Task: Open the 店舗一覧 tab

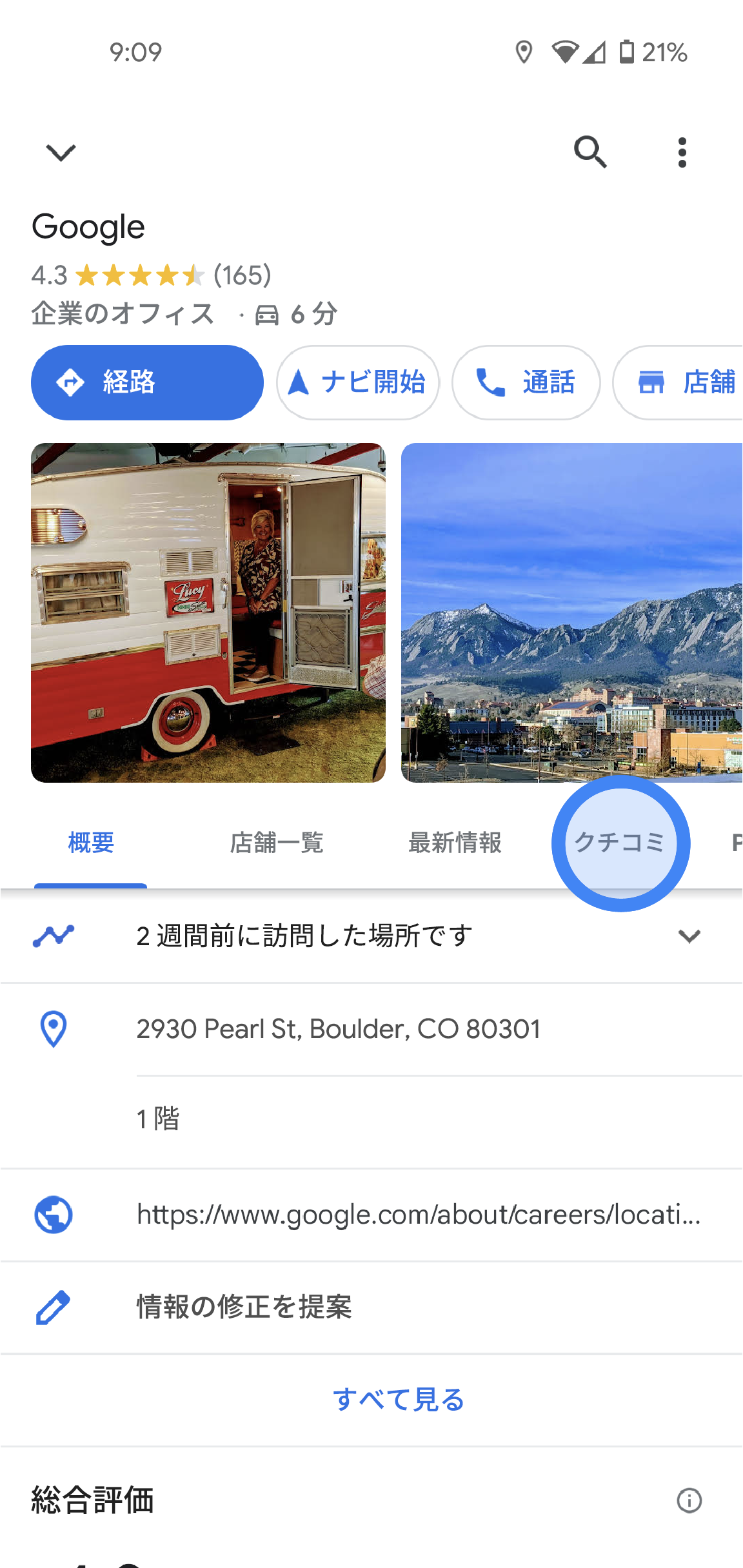Action: pos(277,843)
